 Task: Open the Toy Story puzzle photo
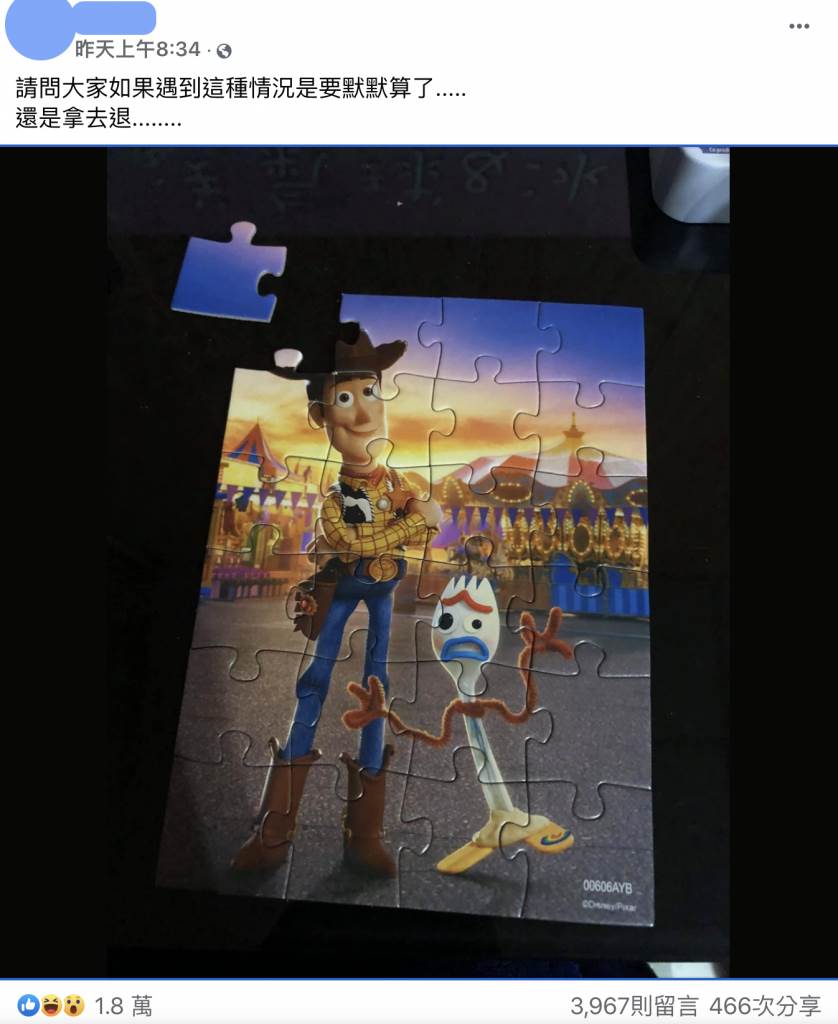[418, 560]
